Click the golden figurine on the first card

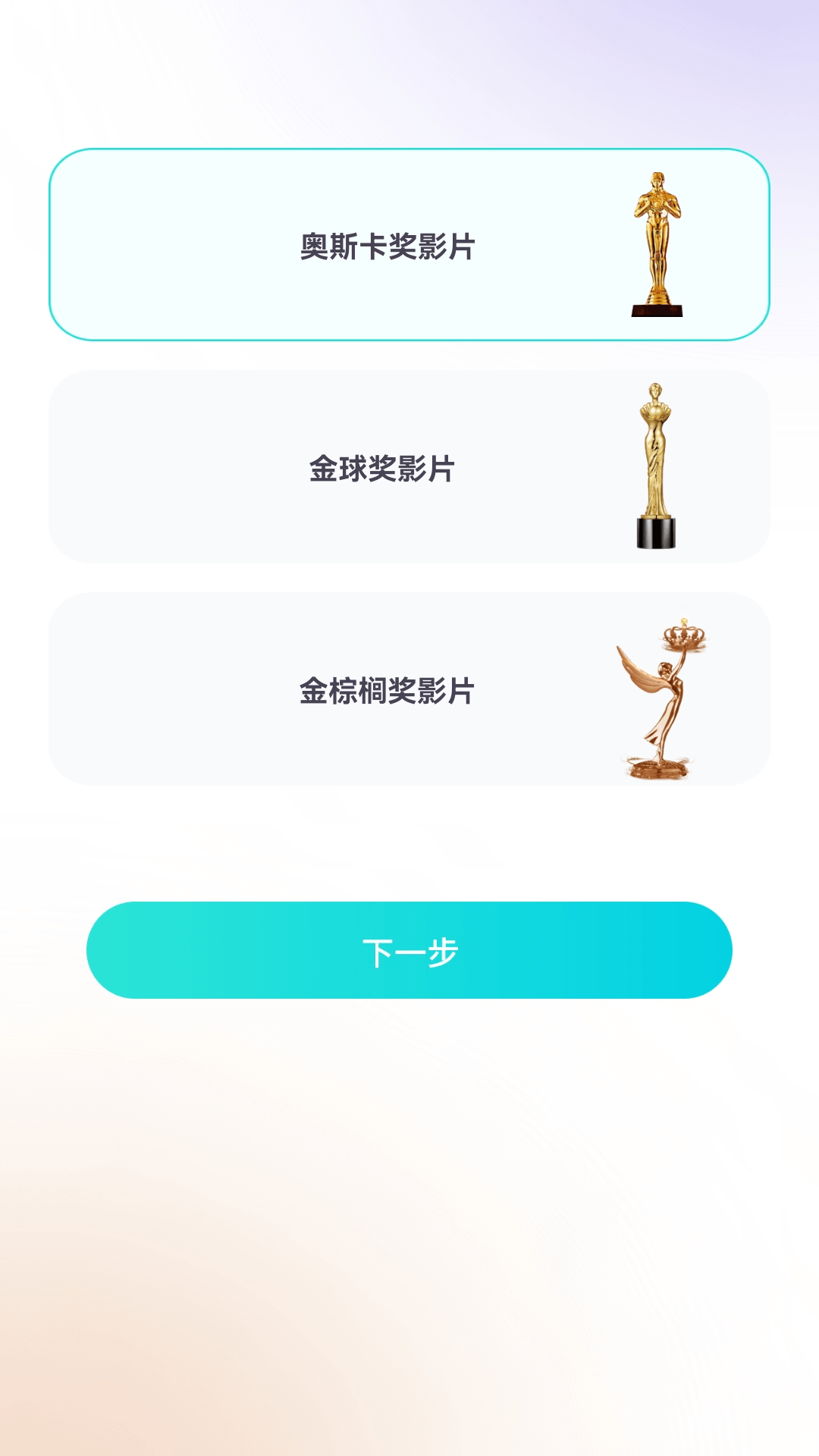[x=657, y=244]
